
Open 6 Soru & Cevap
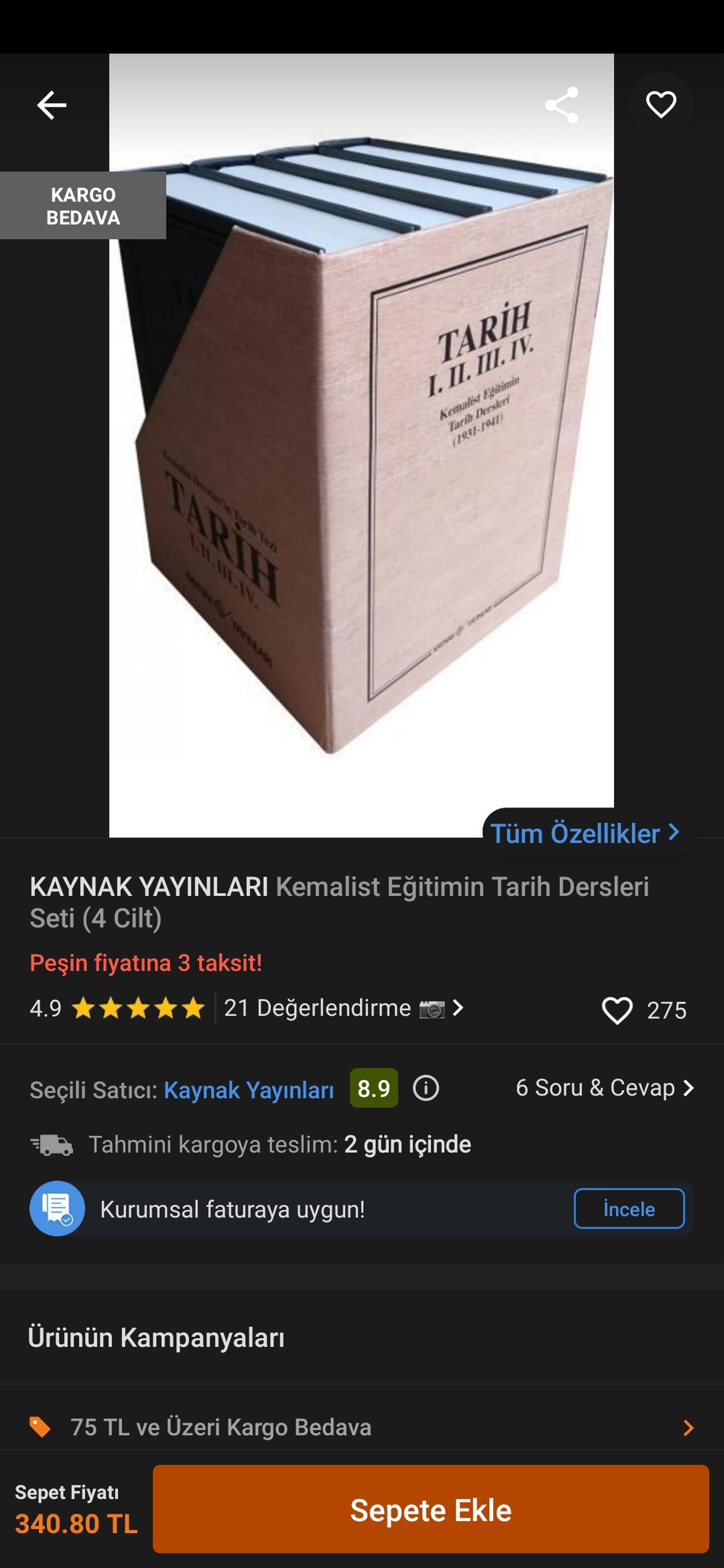[x=604, y=1088]
